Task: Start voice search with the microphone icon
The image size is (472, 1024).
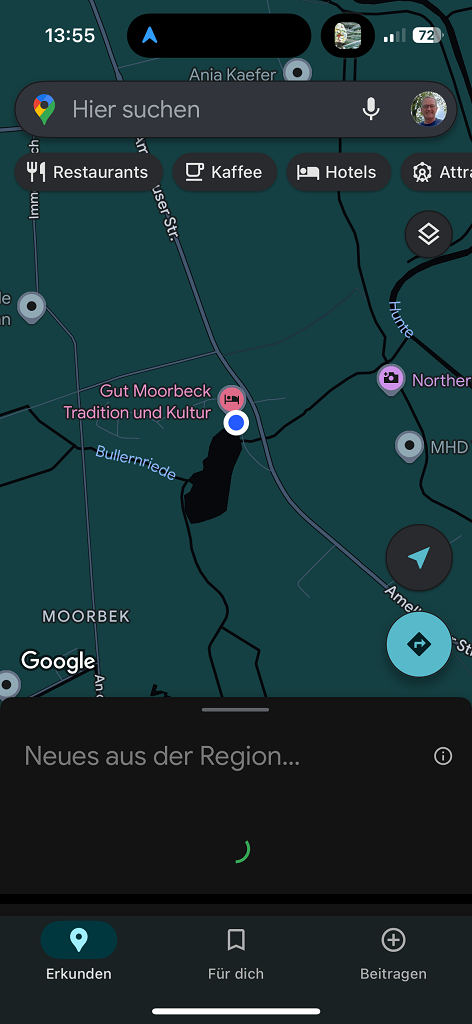Action: pyautogui.click(x=371, y=109)
